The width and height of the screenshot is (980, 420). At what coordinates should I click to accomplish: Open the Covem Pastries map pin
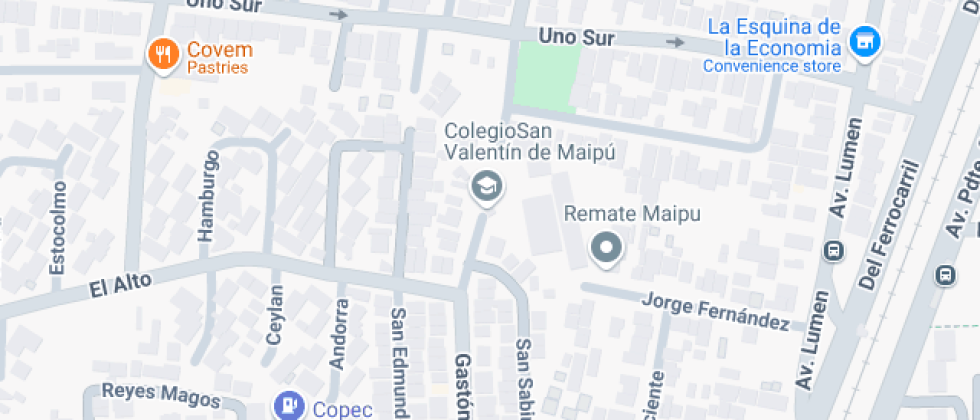[x=162, y=54]
